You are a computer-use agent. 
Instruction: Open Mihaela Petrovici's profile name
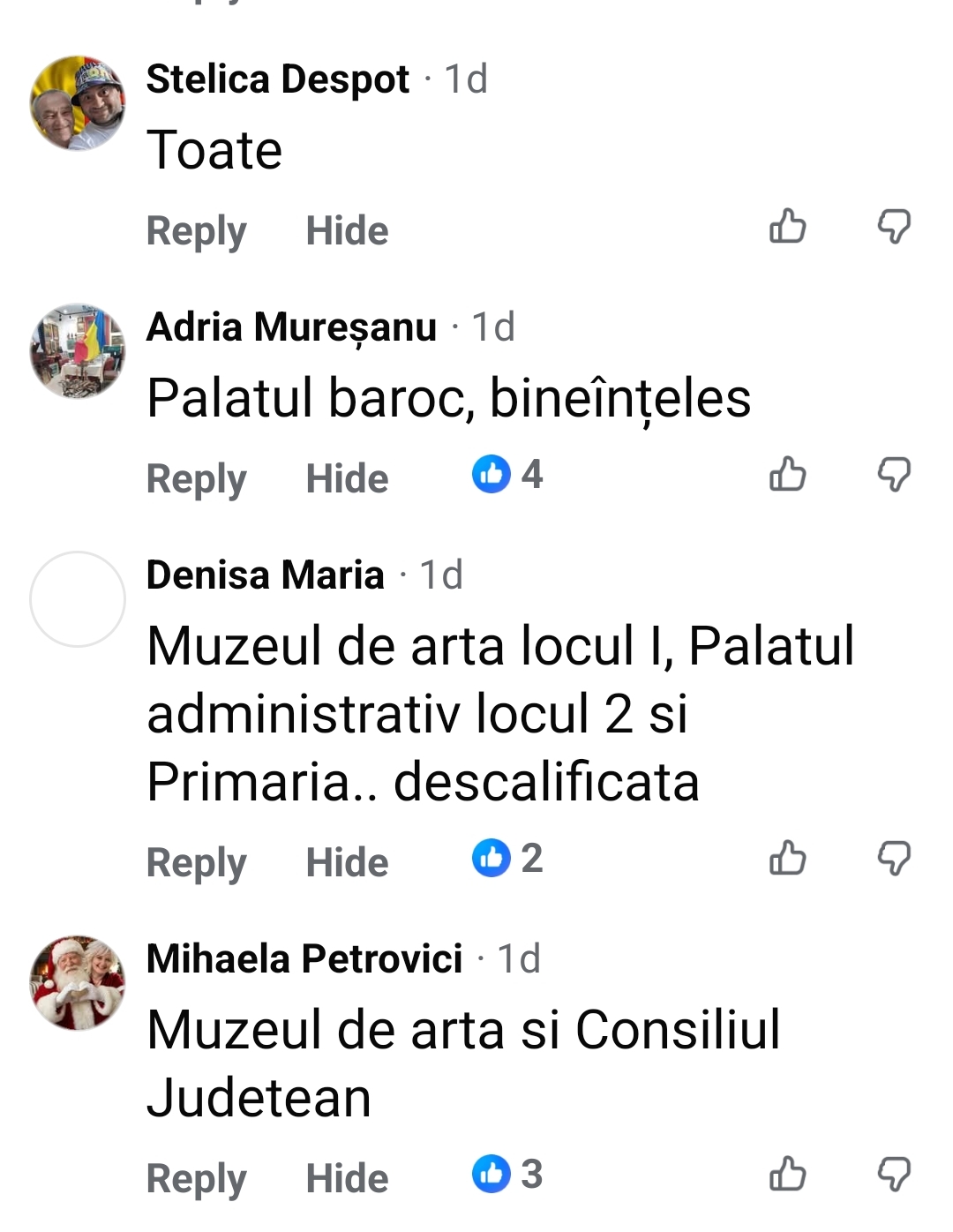coord(304,959)
